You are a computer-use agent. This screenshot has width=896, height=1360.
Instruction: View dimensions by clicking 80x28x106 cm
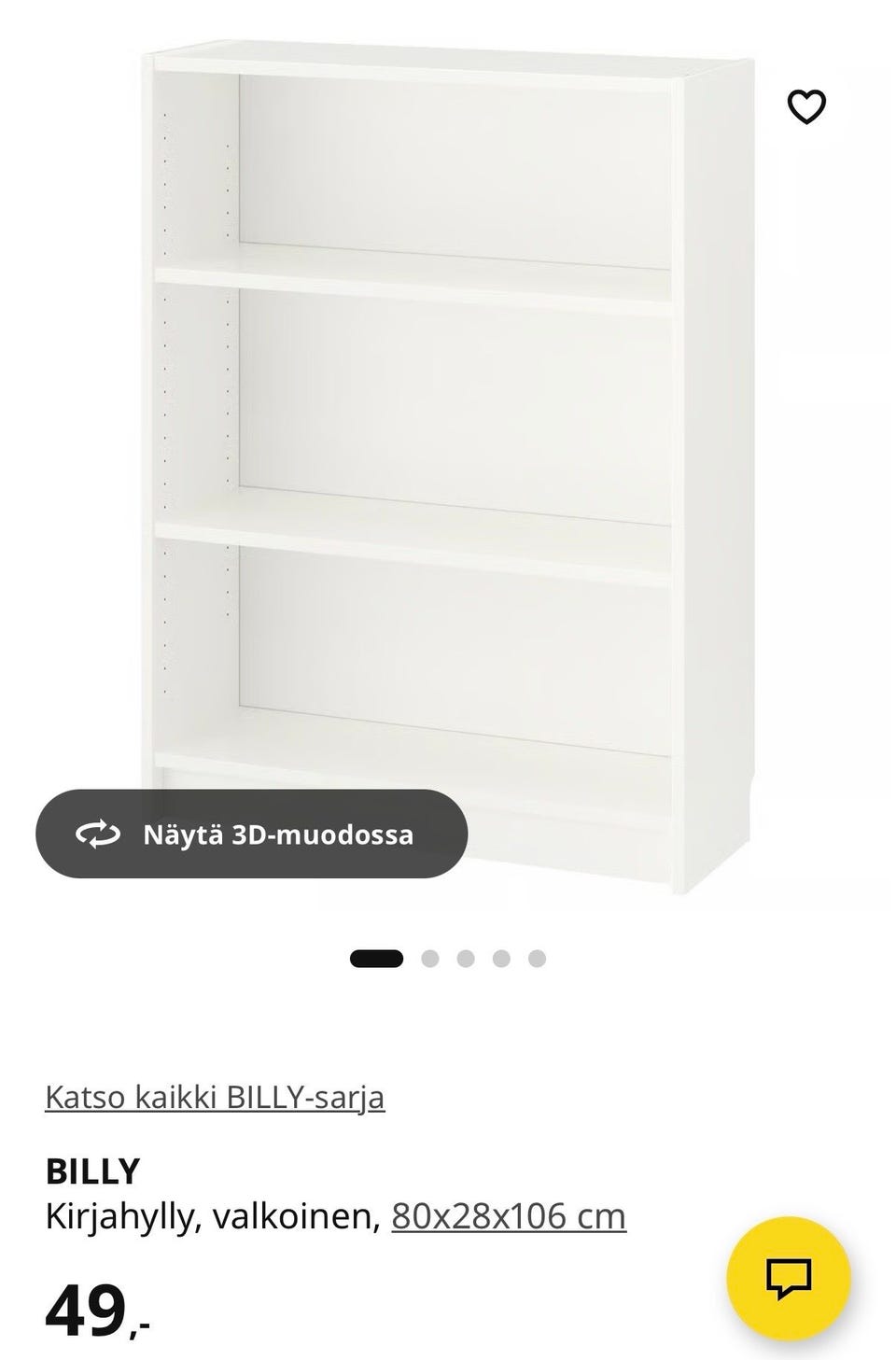(x=508, y=1216)
